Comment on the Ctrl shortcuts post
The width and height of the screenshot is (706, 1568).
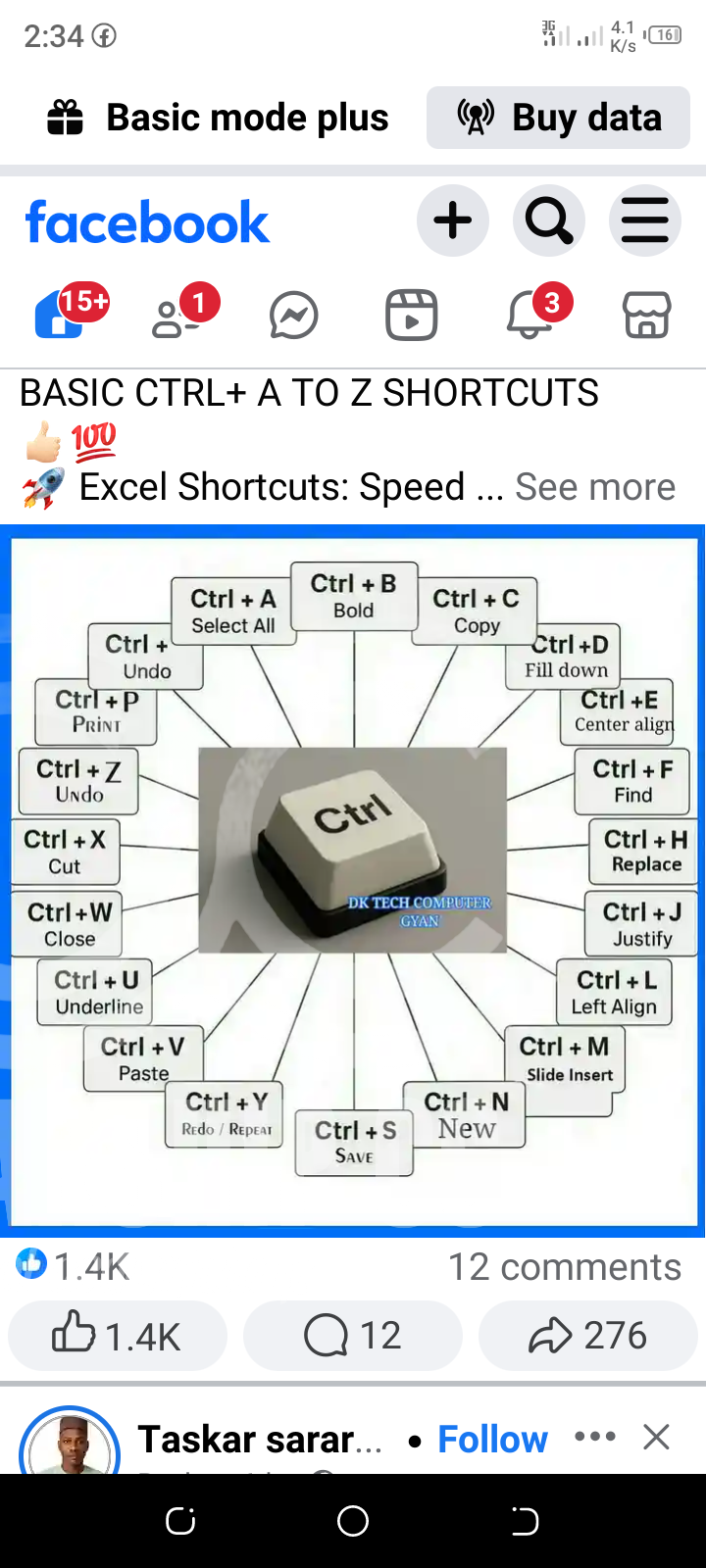pyautogui.click(x=353, y=1335)
